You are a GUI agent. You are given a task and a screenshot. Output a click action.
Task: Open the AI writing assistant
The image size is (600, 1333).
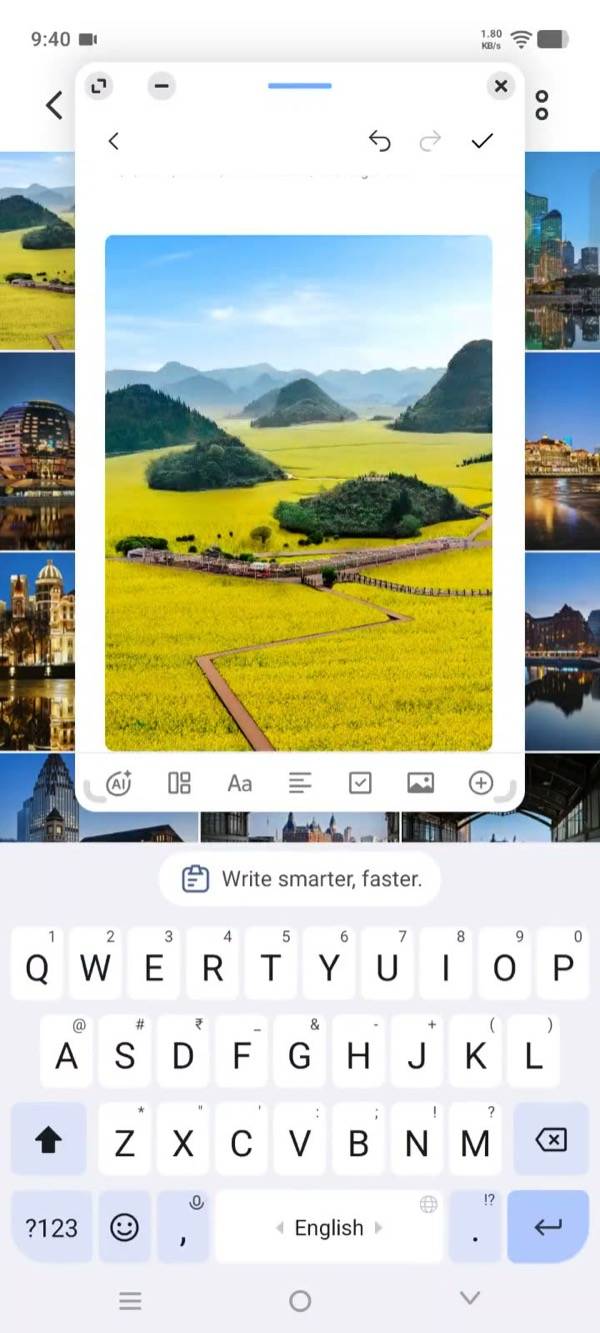[x=119, y=783]
